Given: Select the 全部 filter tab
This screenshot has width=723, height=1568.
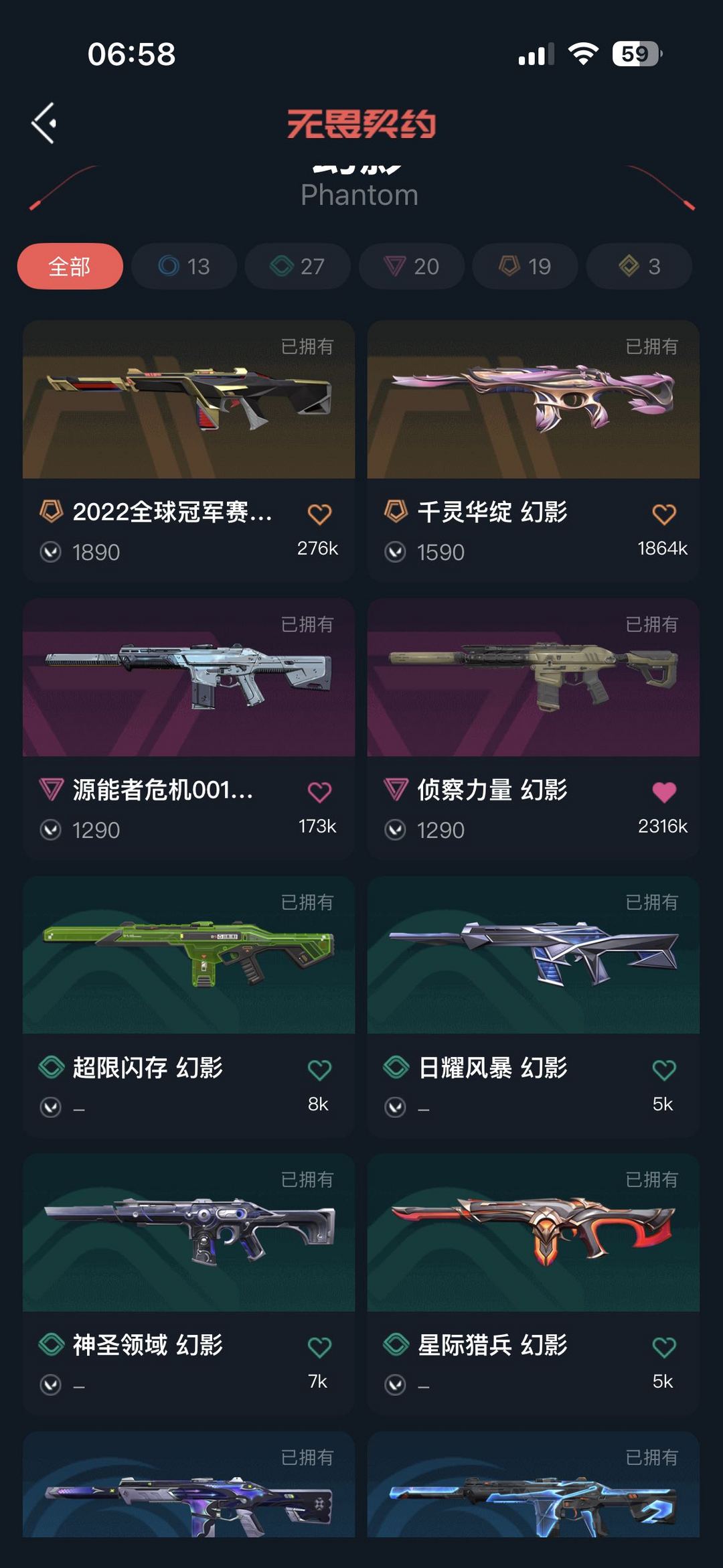Looking at the screenshot, I should (x=70, y=266).
